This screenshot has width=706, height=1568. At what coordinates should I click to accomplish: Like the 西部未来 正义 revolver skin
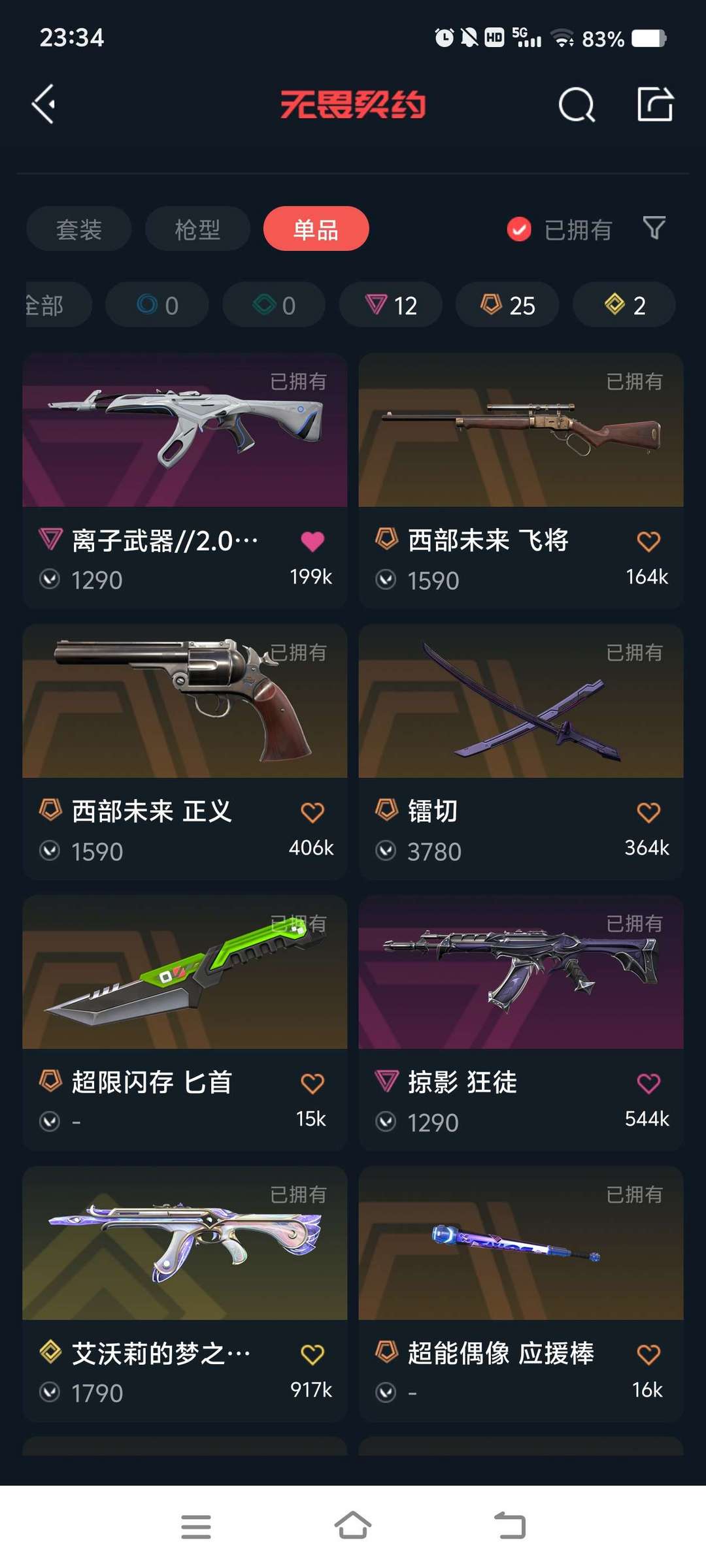coord(312,812)
